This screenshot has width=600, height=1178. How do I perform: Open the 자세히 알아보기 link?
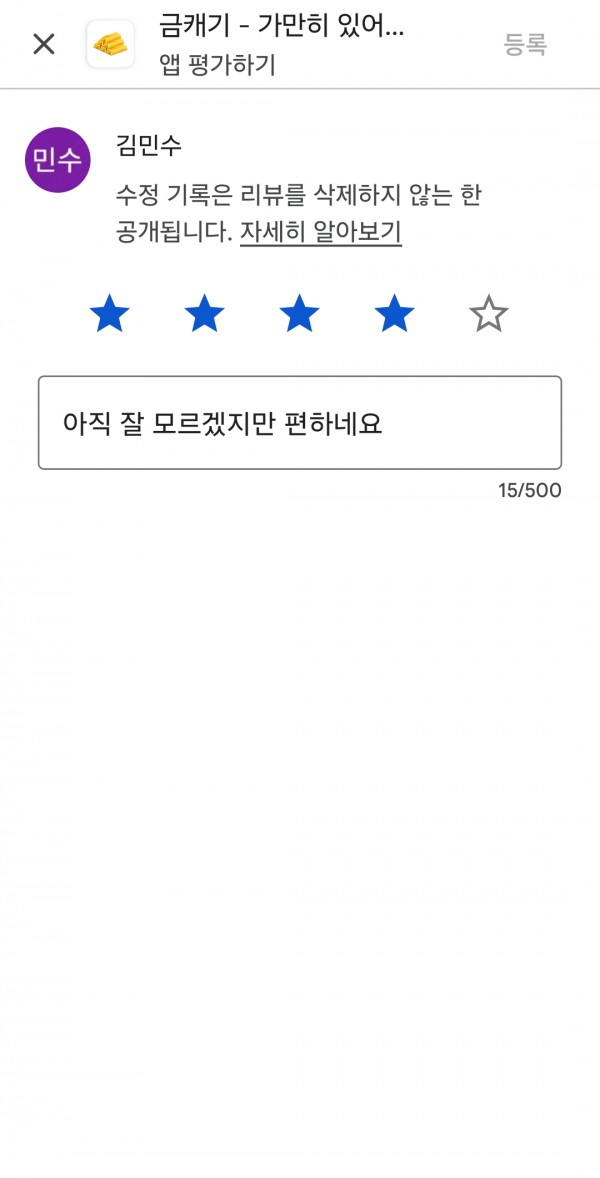321,233
